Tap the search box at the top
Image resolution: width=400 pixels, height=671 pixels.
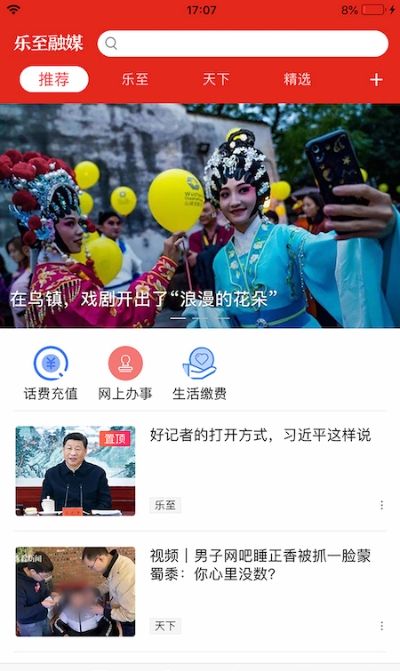pos(243,43)
